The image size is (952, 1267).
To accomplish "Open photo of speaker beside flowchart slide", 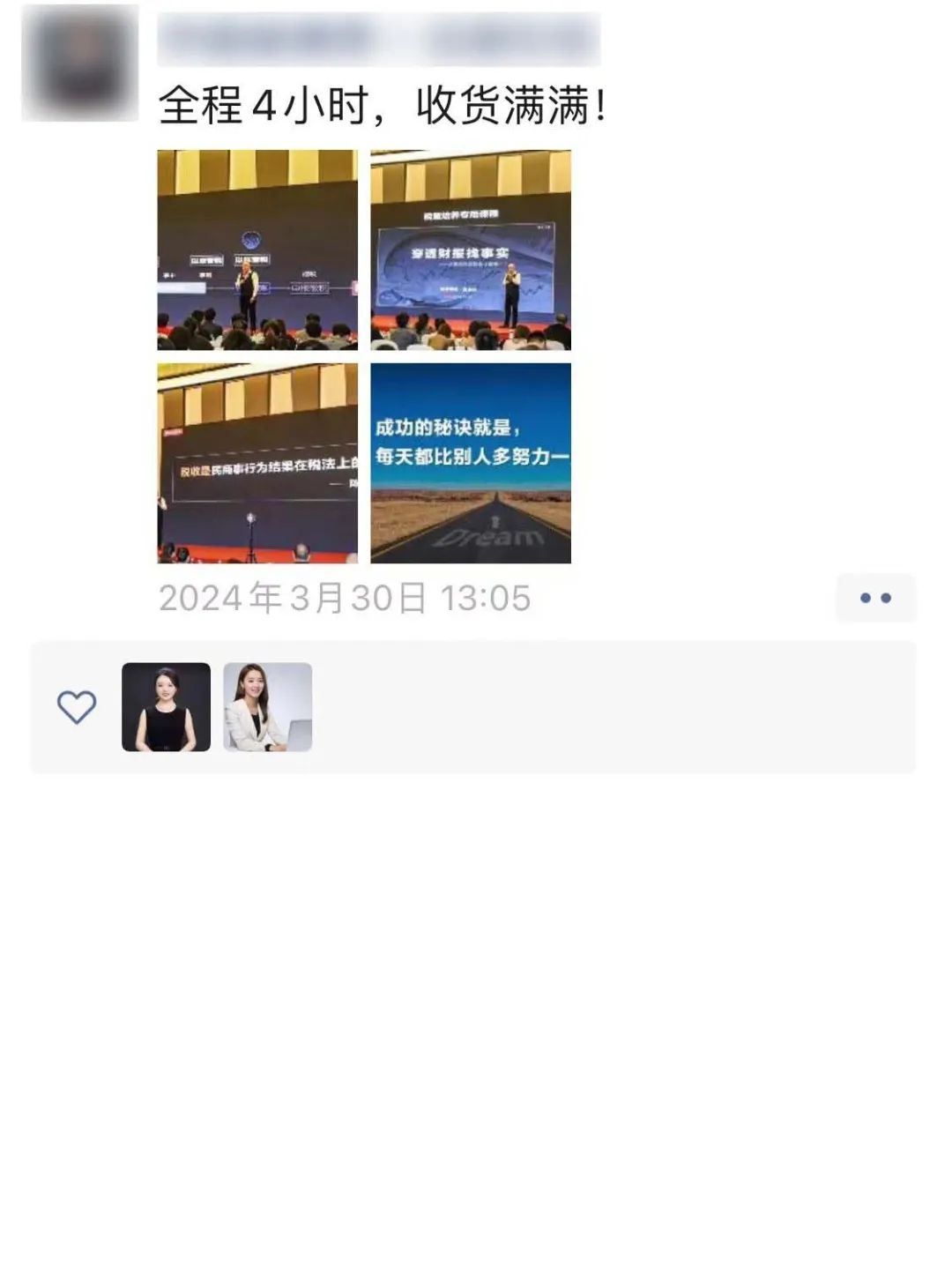I will point(257,250).
